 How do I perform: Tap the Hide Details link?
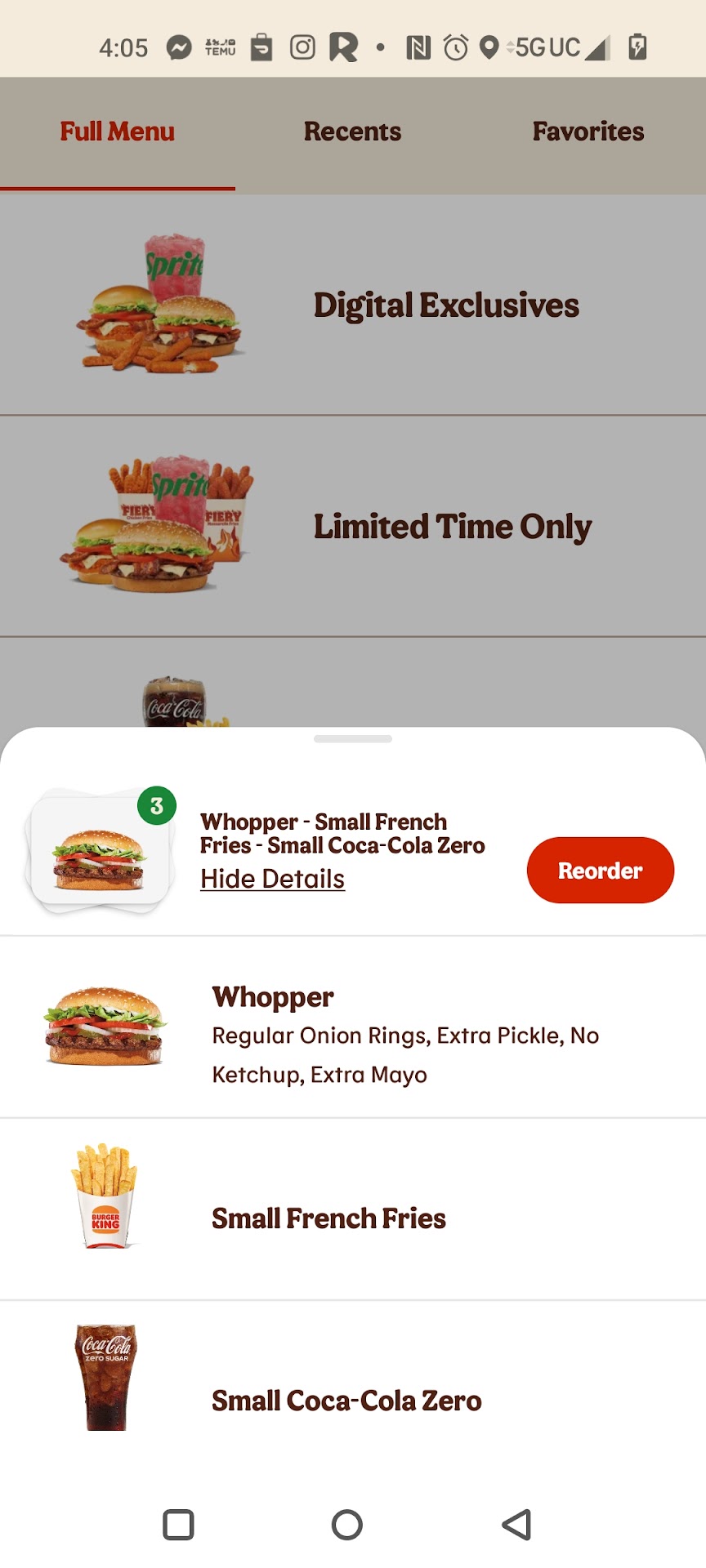(272, 879)
